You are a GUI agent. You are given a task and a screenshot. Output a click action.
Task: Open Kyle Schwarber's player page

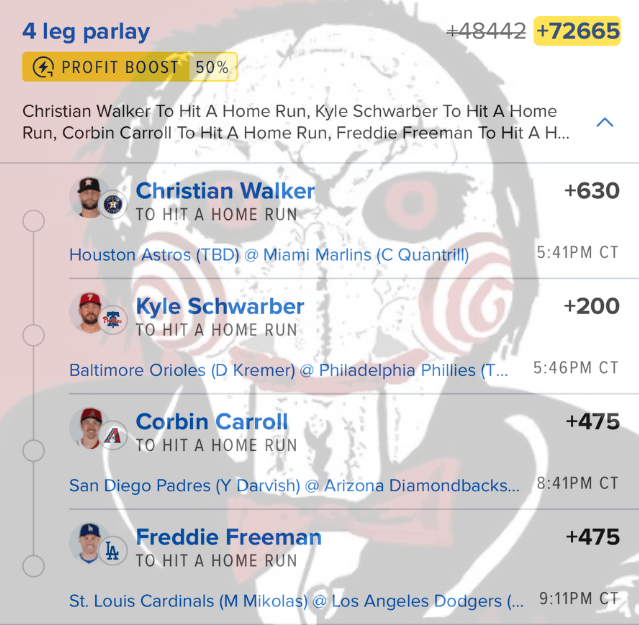(x=220, y=306)
